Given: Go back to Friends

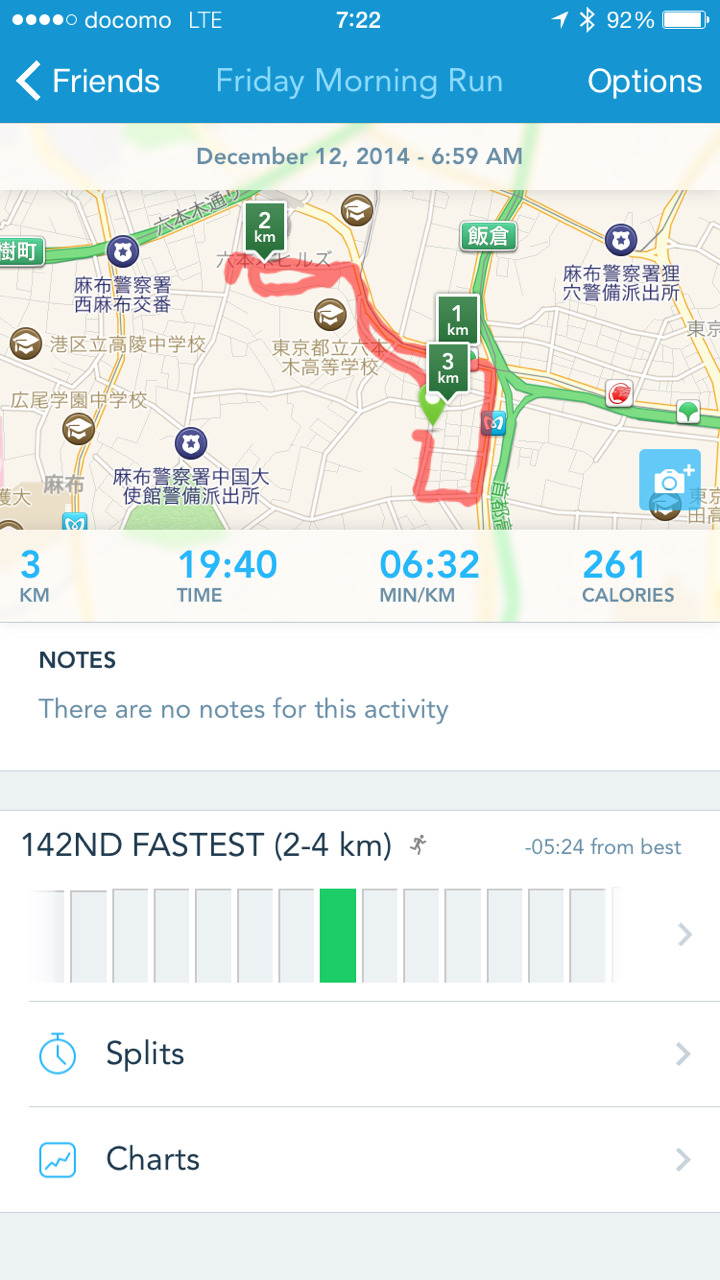Looking at the screenshot, I should [88, 82].
